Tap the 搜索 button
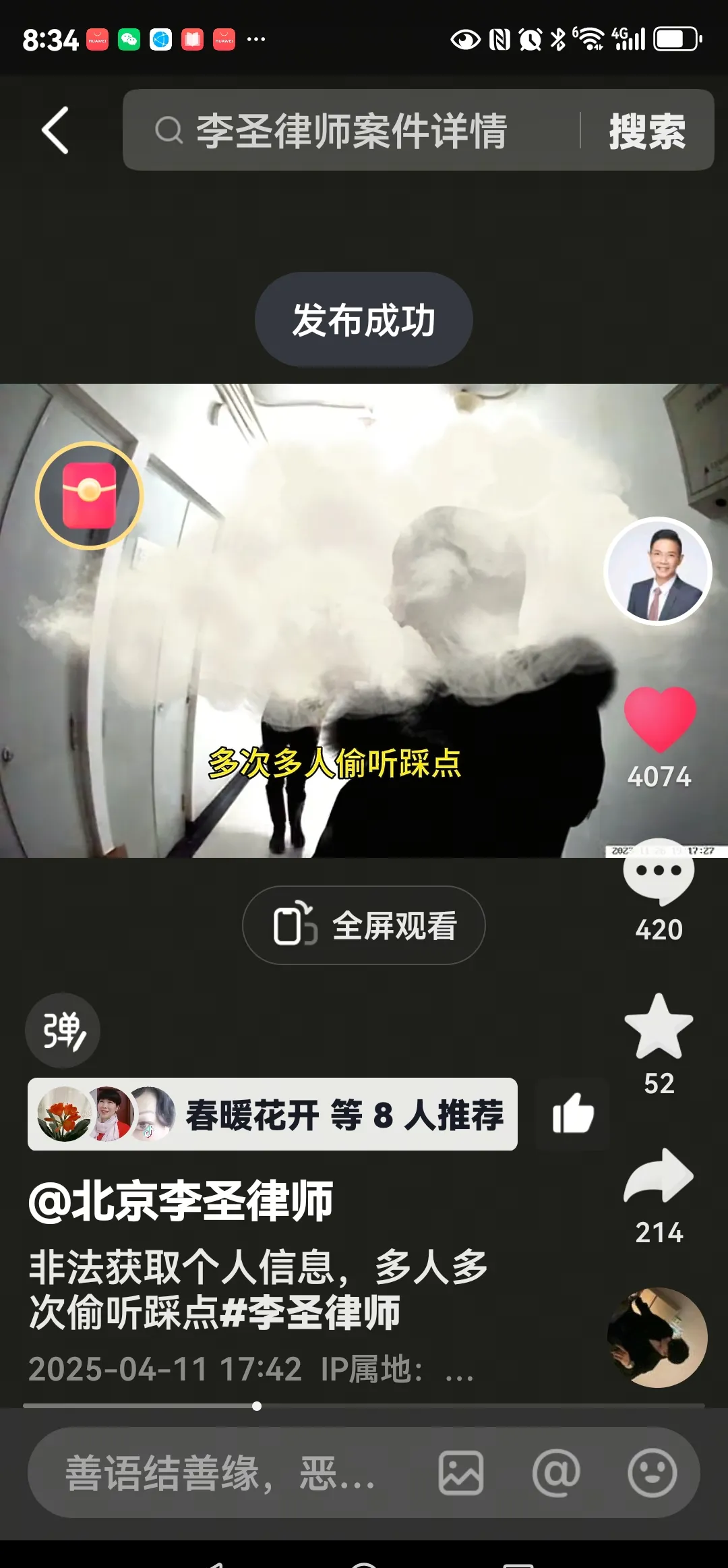The width and height of the screenshot is (728, 1568). (x=646, y=131)
